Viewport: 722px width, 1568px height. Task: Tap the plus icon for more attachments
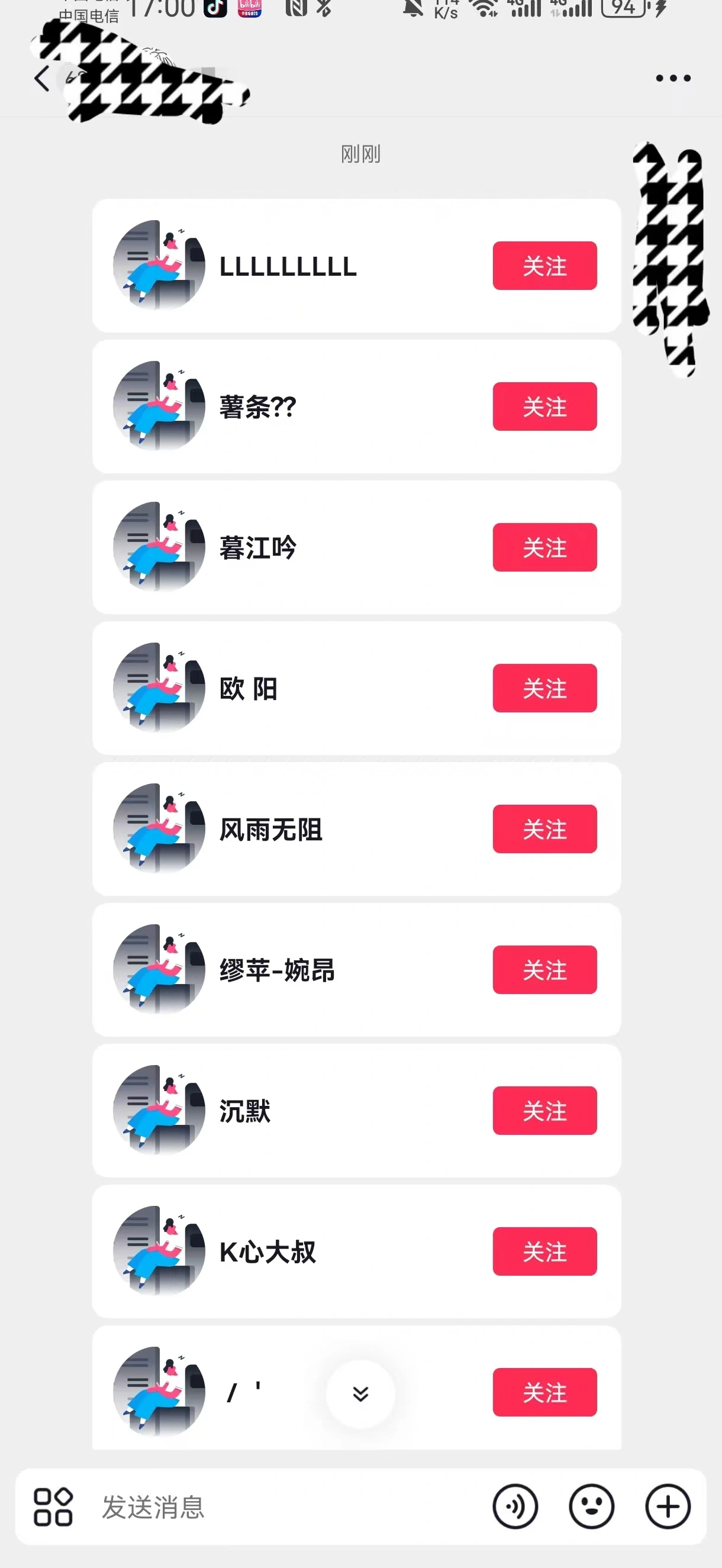pyautogui.click(x=666, y=1506)
